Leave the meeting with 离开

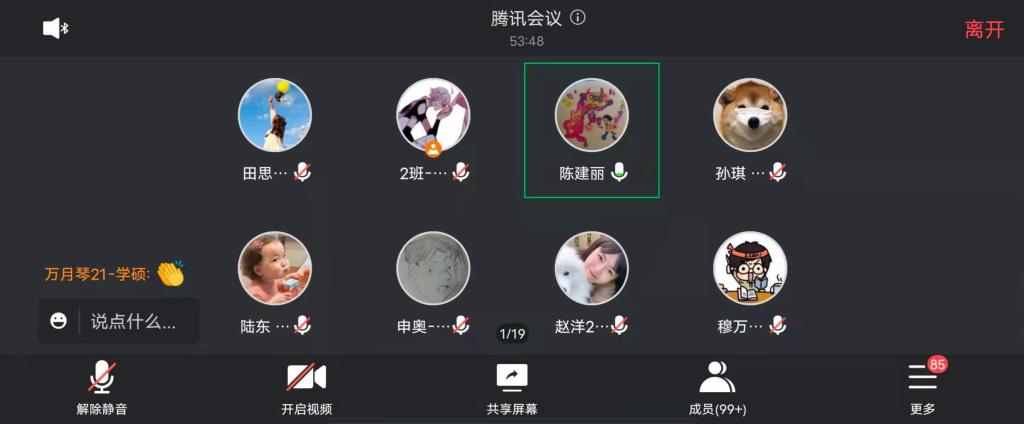(984, 29)
